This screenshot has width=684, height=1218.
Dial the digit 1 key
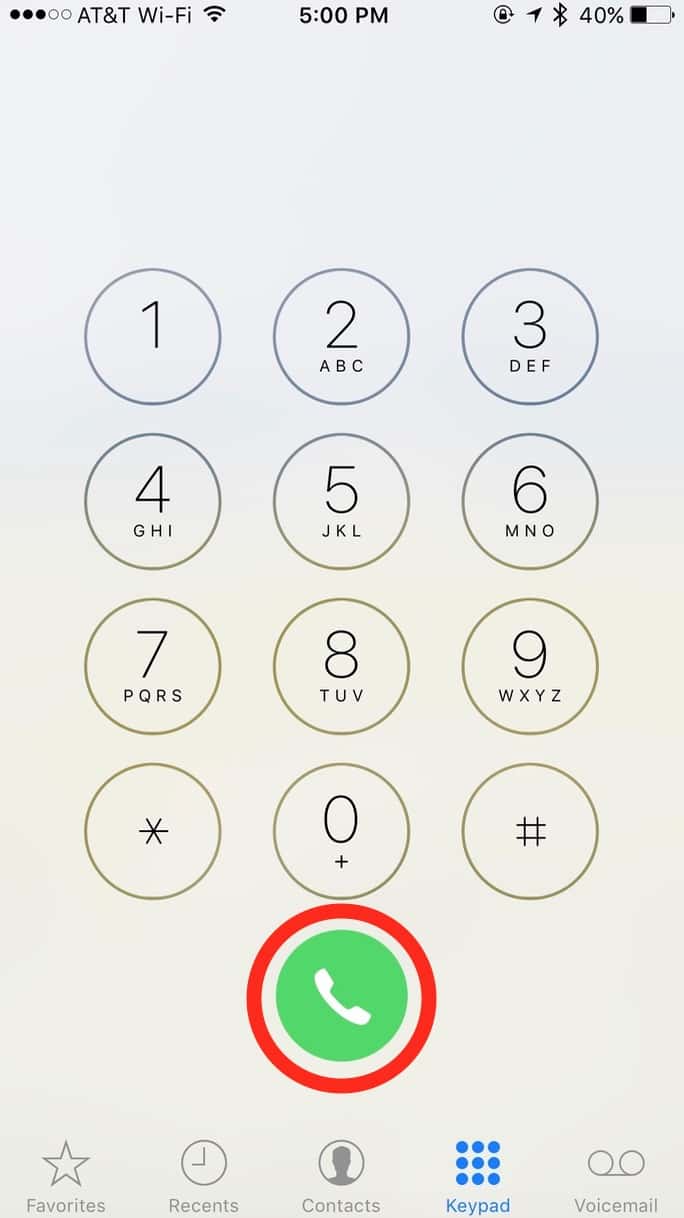(x=152, y=336)
